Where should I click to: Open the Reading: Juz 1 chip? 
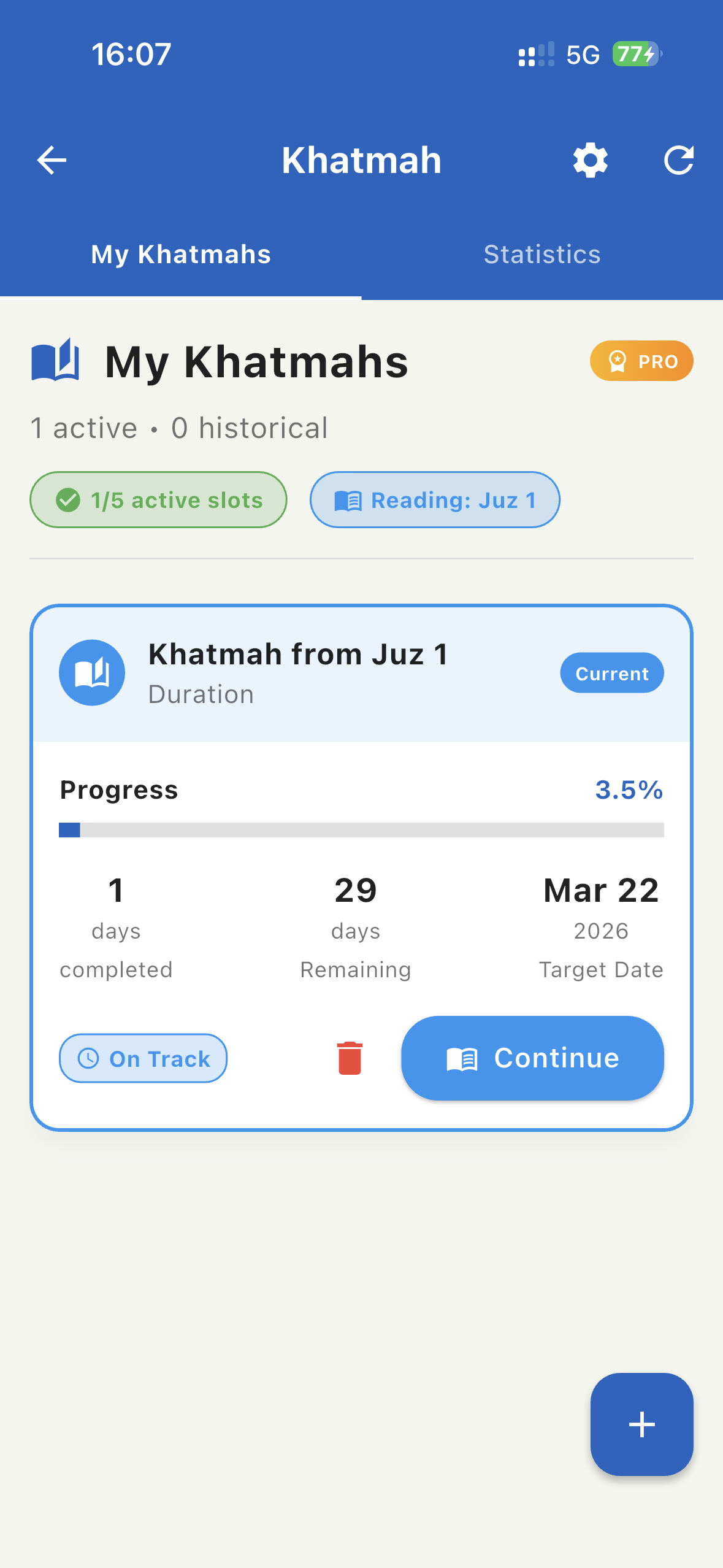[434, 500]
